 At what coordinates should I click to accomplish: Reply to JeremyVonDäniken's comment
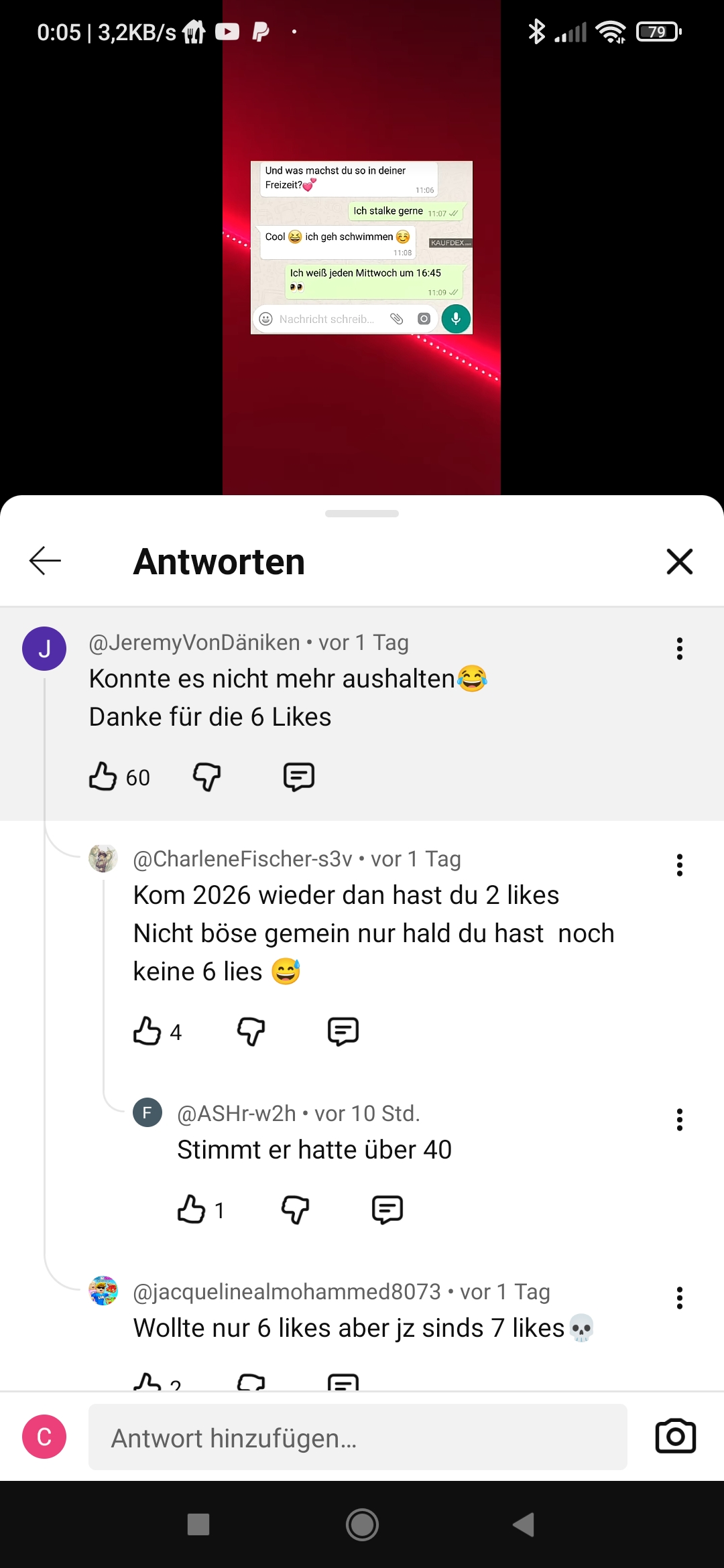click(299, 777)
